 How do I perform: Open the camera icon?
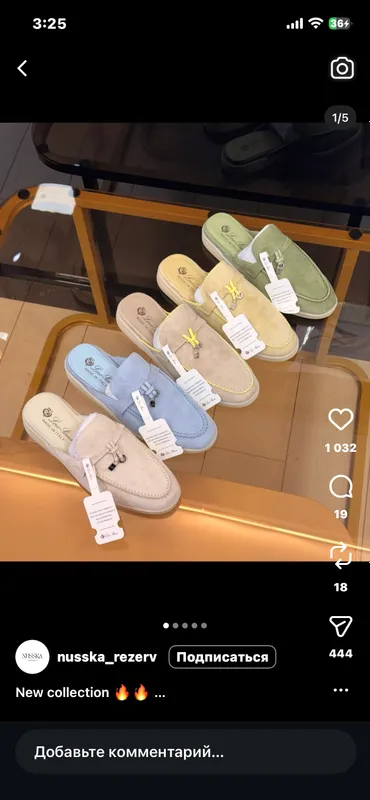tap(342, 68)
